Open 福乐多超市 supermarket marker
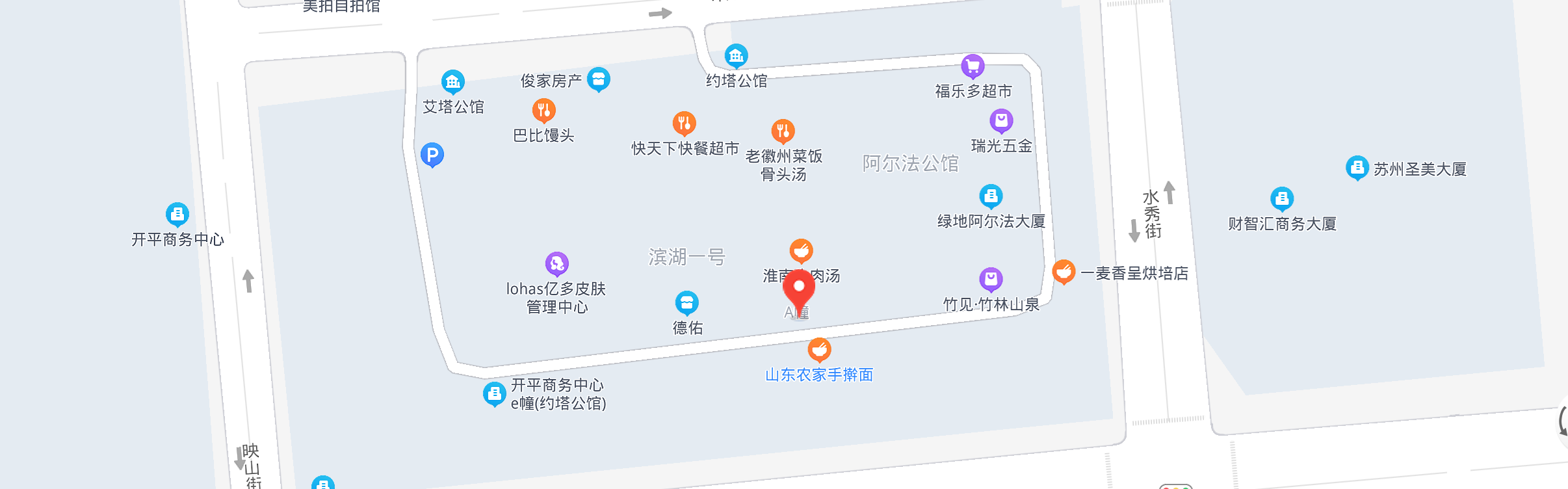Image resolution: width=1568 pixels, height=489 pixels. [x=973, y=66]
